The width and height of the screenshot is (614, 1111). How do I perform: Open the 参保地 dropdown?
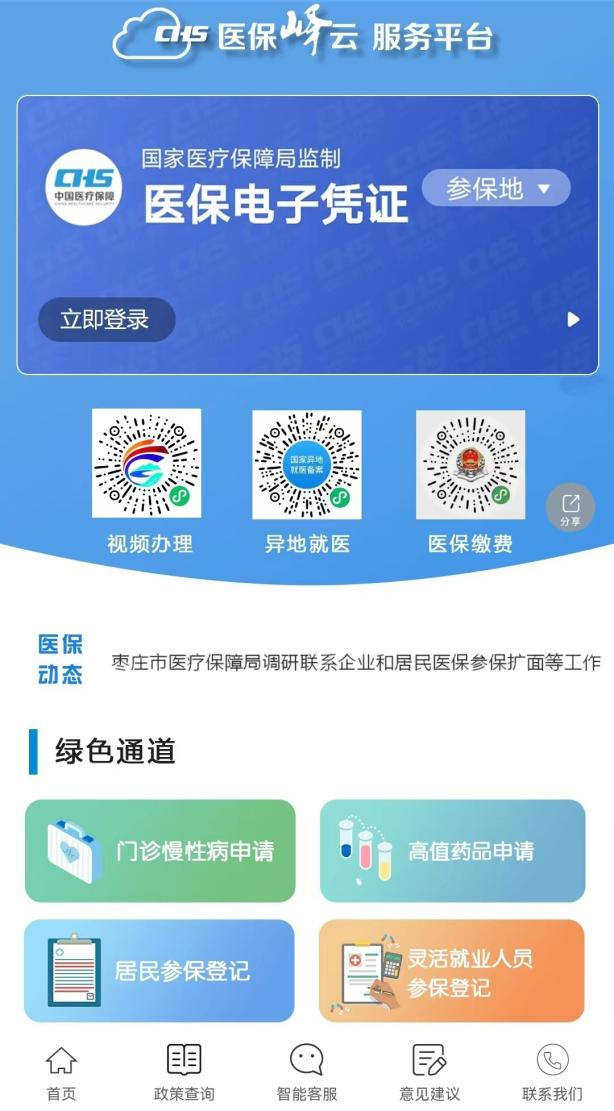coord(496,188)
